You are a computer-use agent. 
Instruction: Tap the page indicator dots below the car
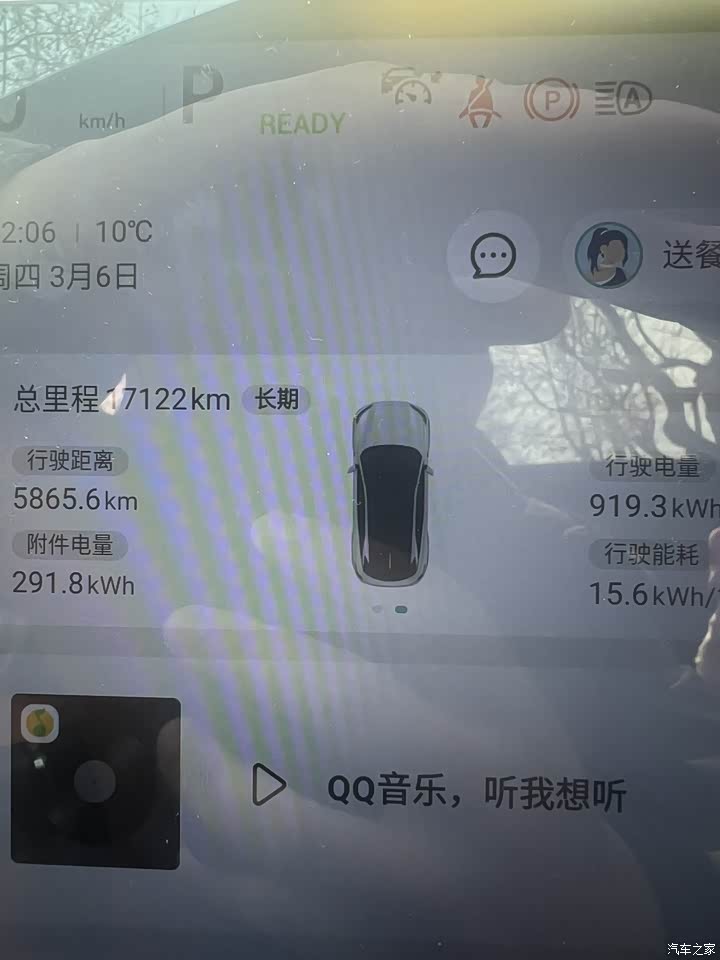pos(388,608)
